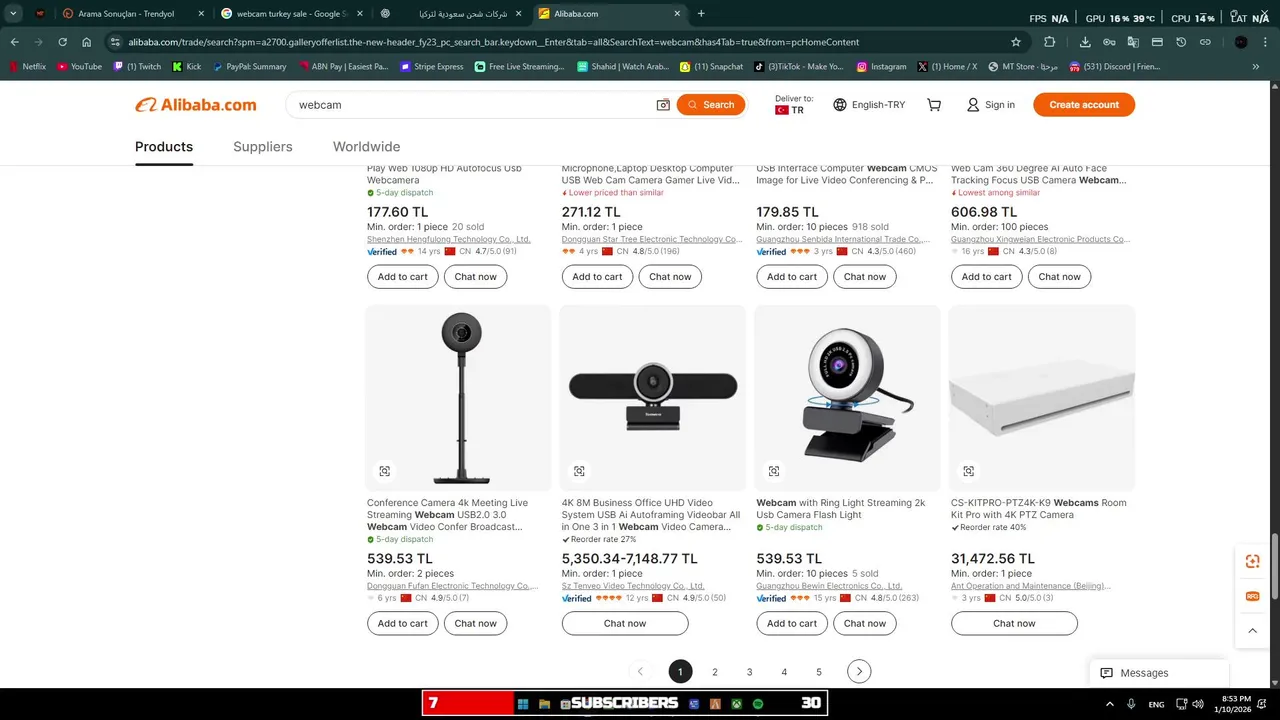Open the Sign in link
The height and width of the screenshot is (720, 1280).
click(x=990, y=105)
